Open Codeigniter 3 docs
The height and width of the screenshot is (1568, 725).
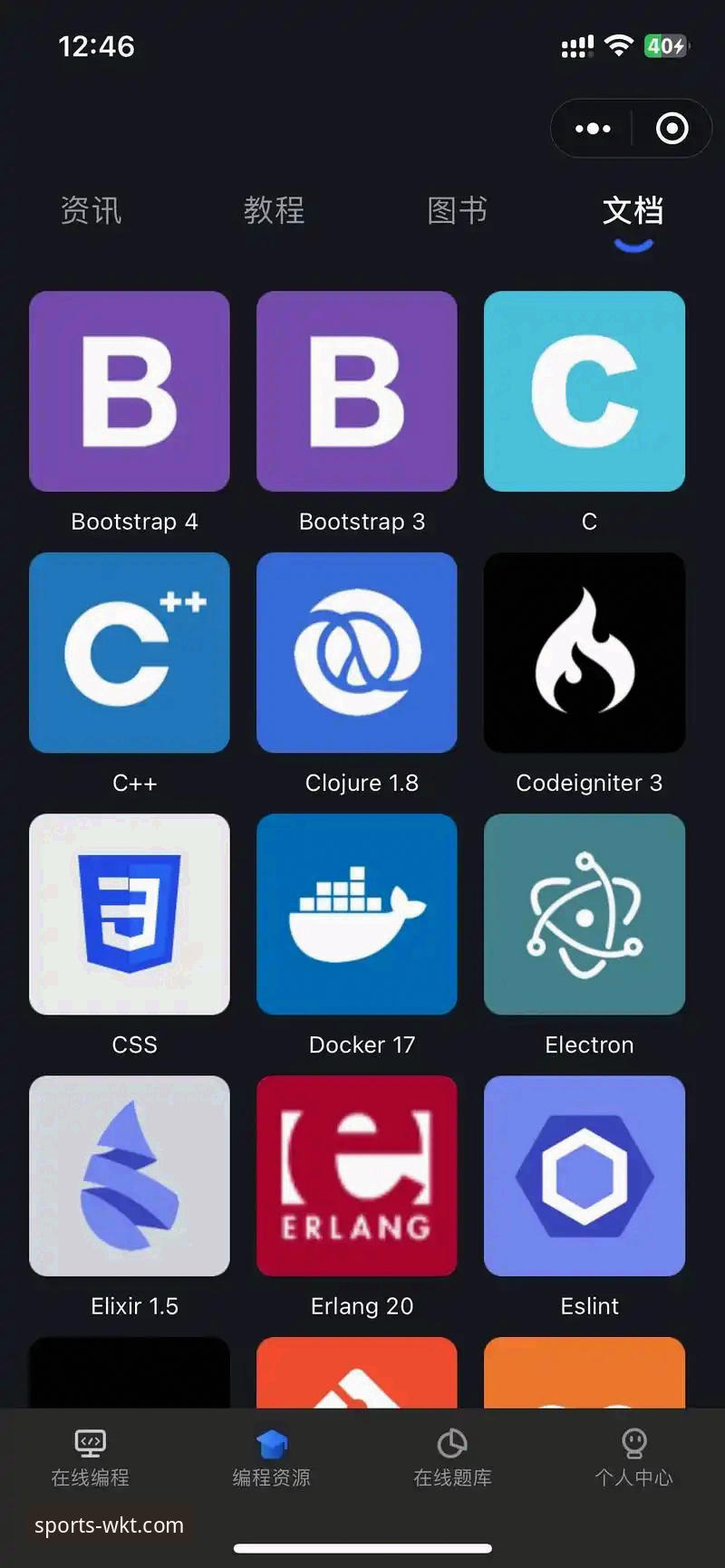[x=585, y=652]
